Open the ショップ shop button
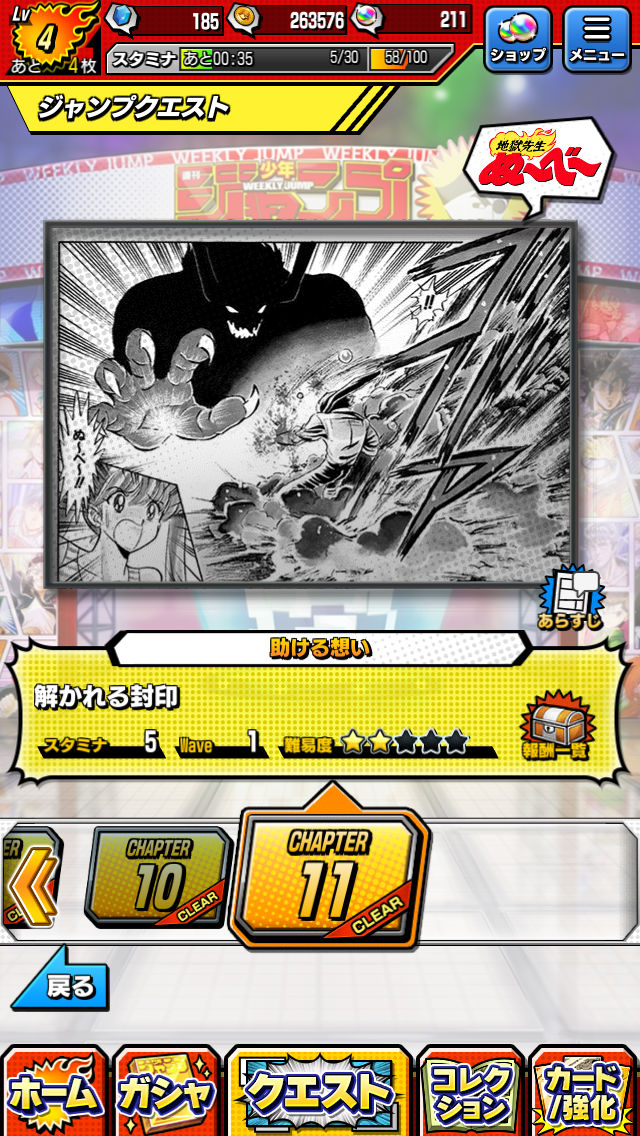This screenshot has width=640, height=1136. tap(518, 39)
